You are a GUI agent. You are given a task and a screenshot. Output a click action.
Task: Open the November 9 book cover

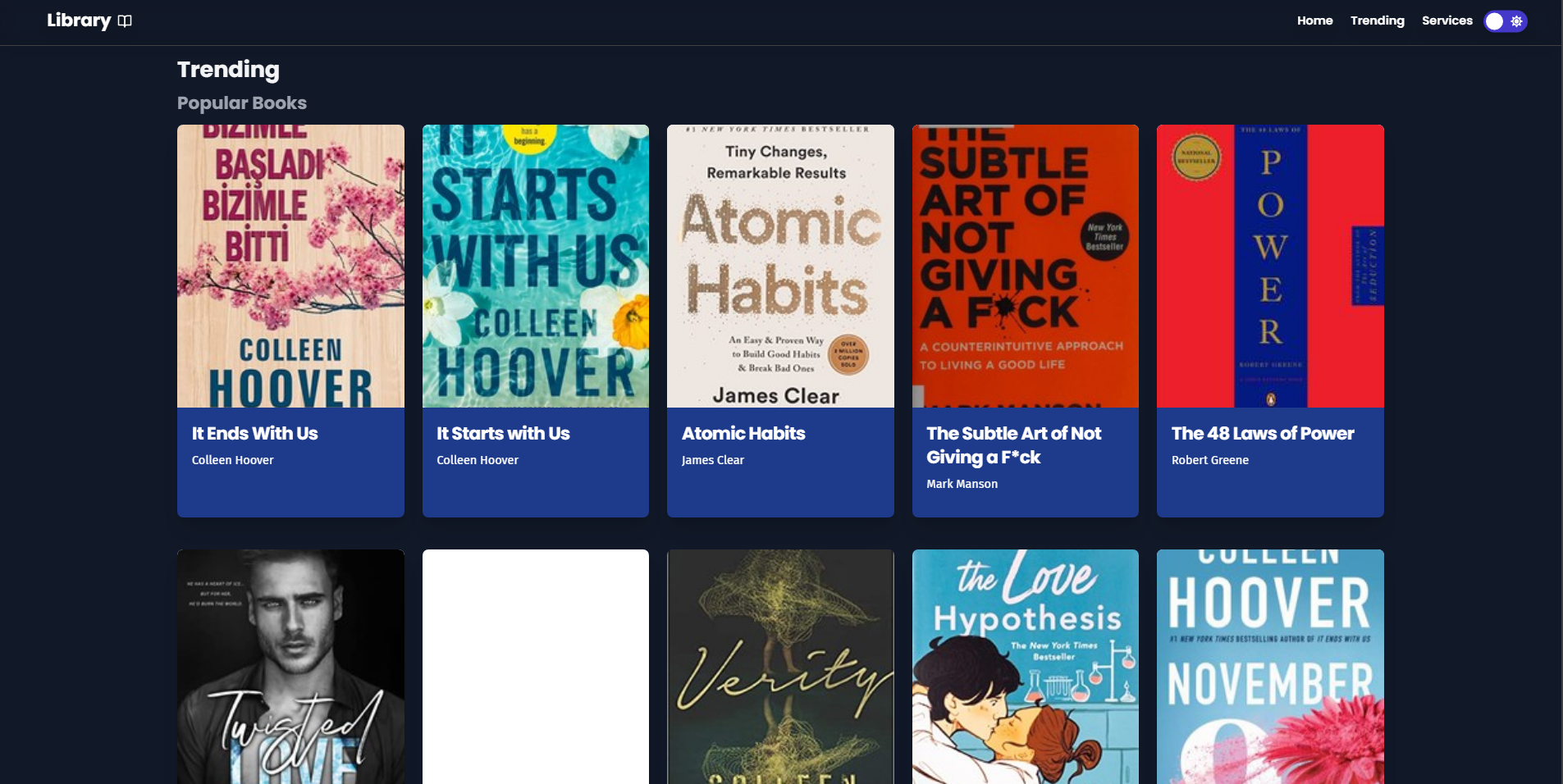click(x=1270, y=666)
